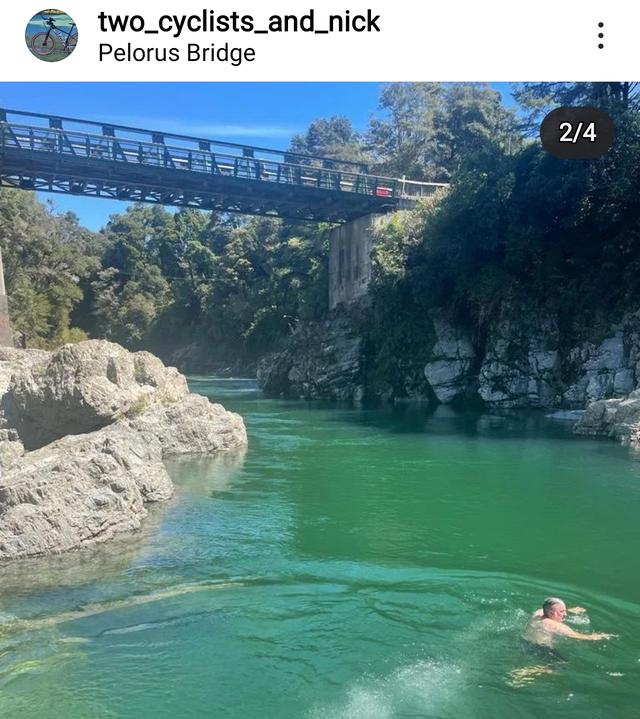The width and height of the screenshot is (640, 719).
Task: Open two_cyclists_and_nick profile picture
Action: (51, 36)
